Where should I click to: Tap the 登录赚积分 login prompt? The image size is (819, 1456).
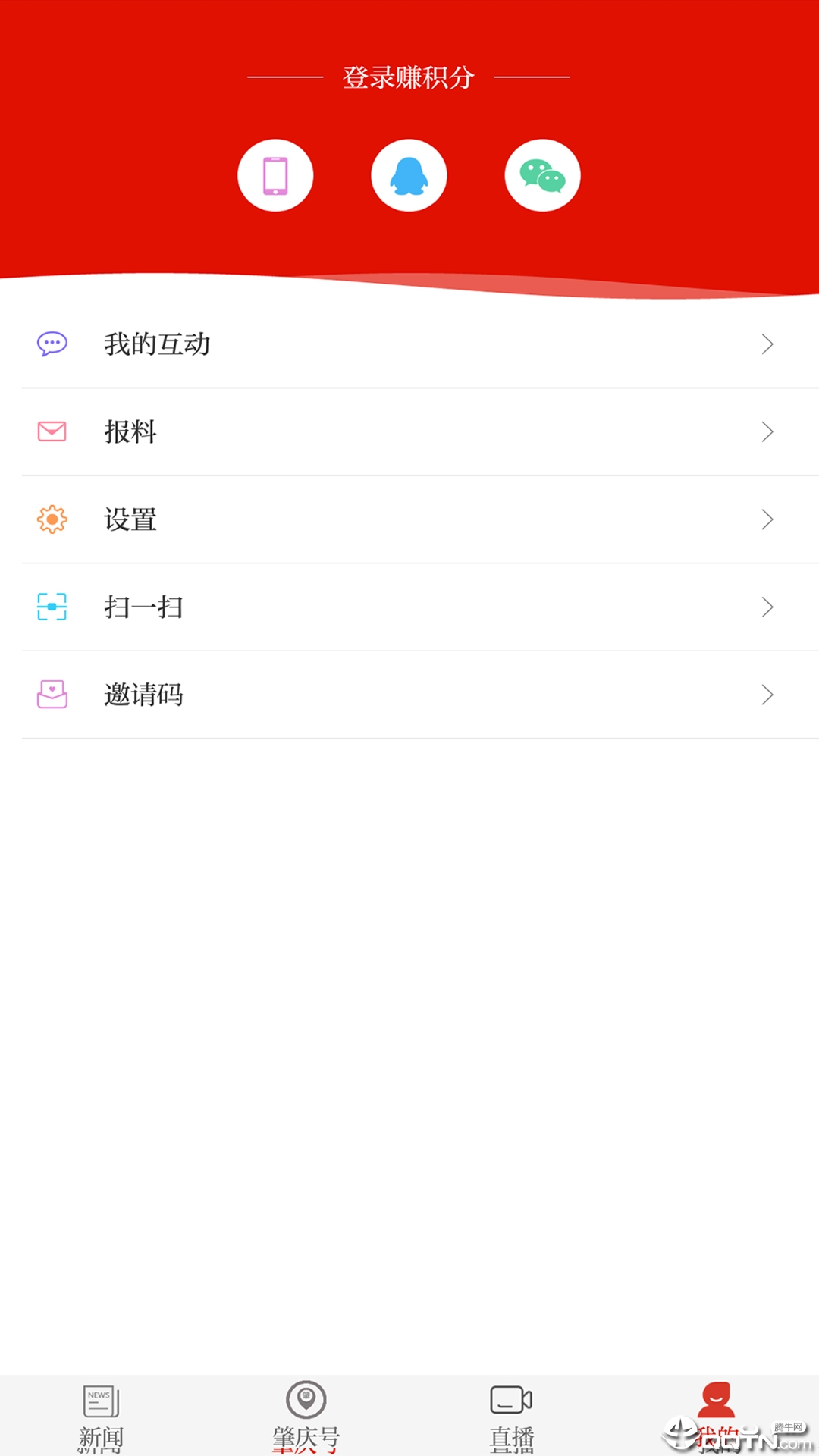pyautogui.click(x=409, y=77)
